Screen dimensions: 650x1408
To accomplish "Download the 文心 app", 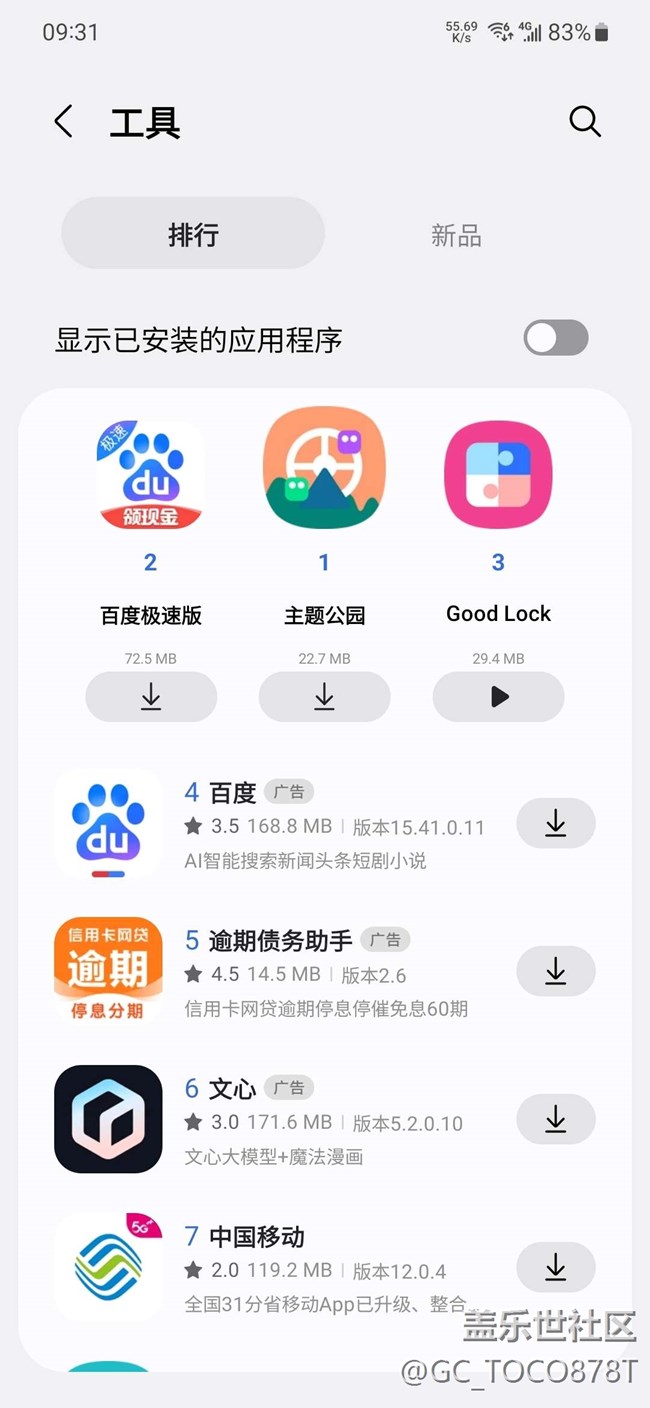I will coord(555,1119).
